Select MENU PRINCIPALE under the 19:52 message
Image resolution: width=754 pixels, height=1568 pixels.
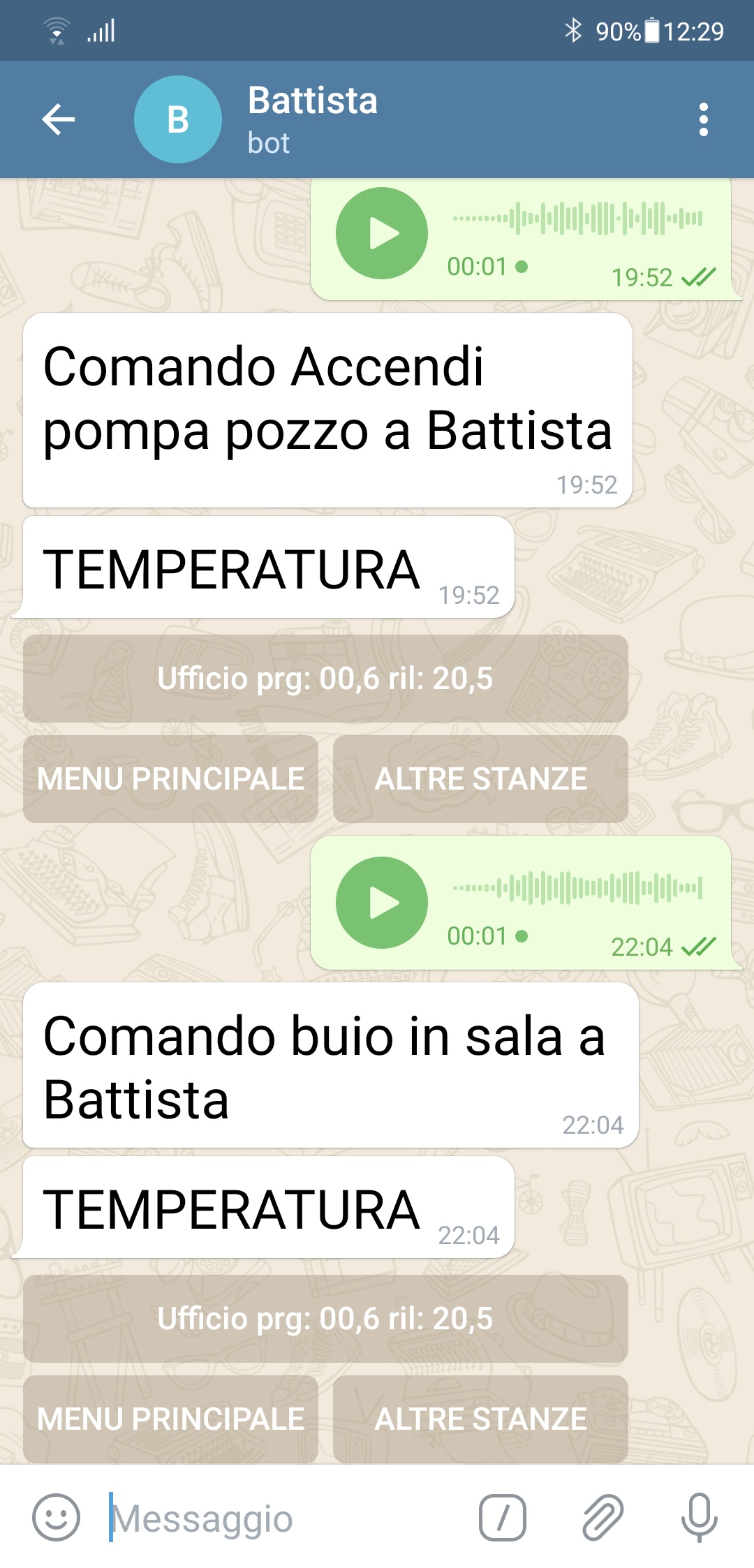(170, 779)
